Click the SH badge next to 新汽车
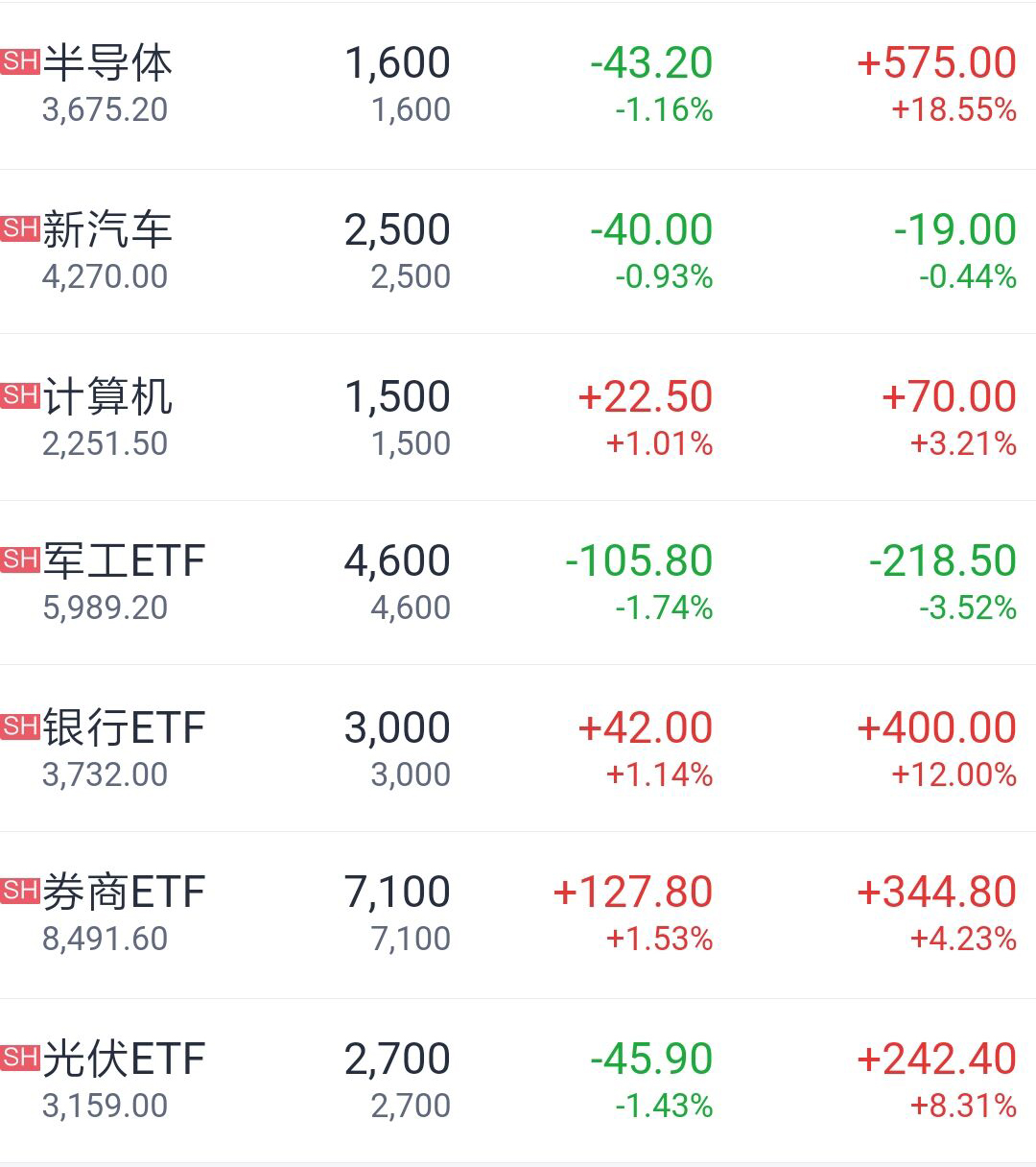 (x=20, y=227)
